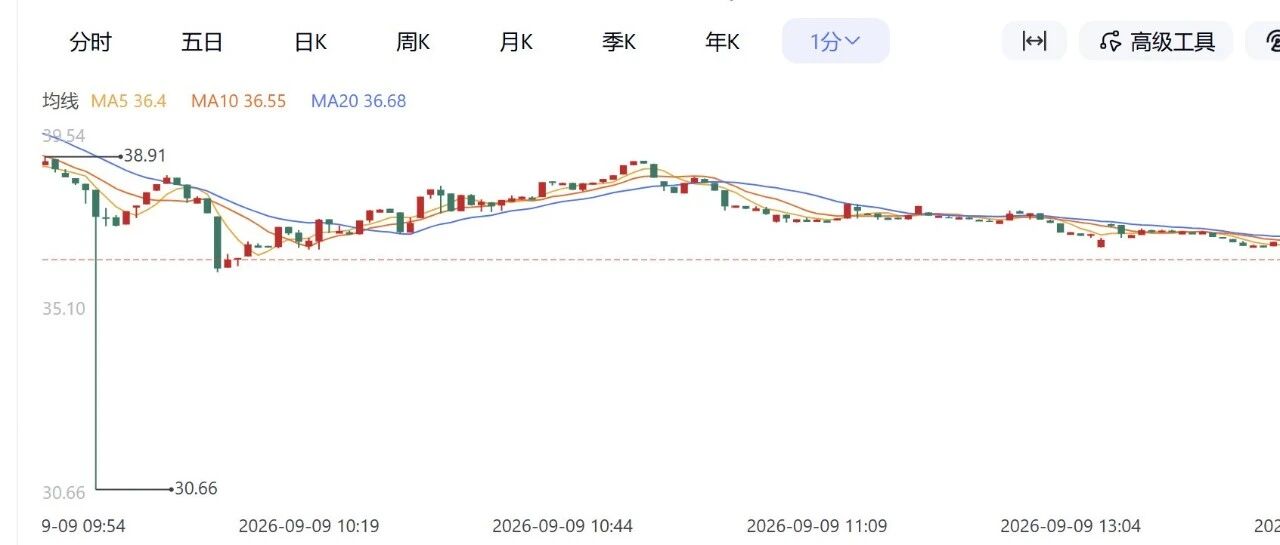Open the 日K chart

point(310,42)
